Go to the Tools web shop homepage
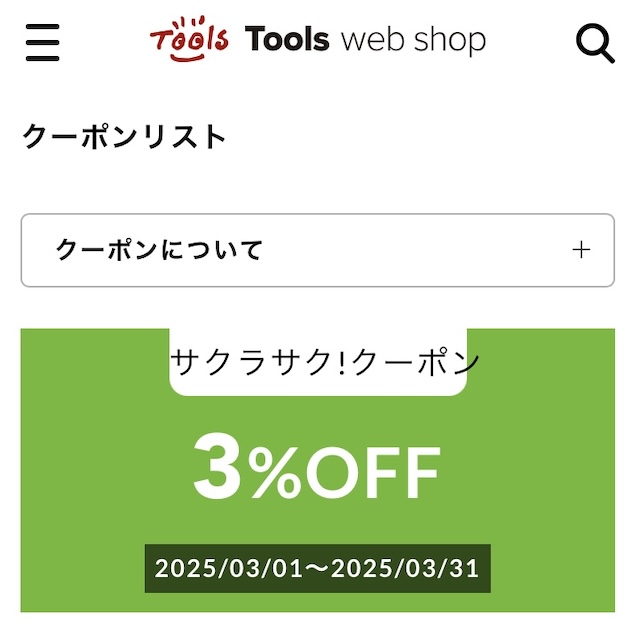The image size is (640, 640). pos(318,41)
